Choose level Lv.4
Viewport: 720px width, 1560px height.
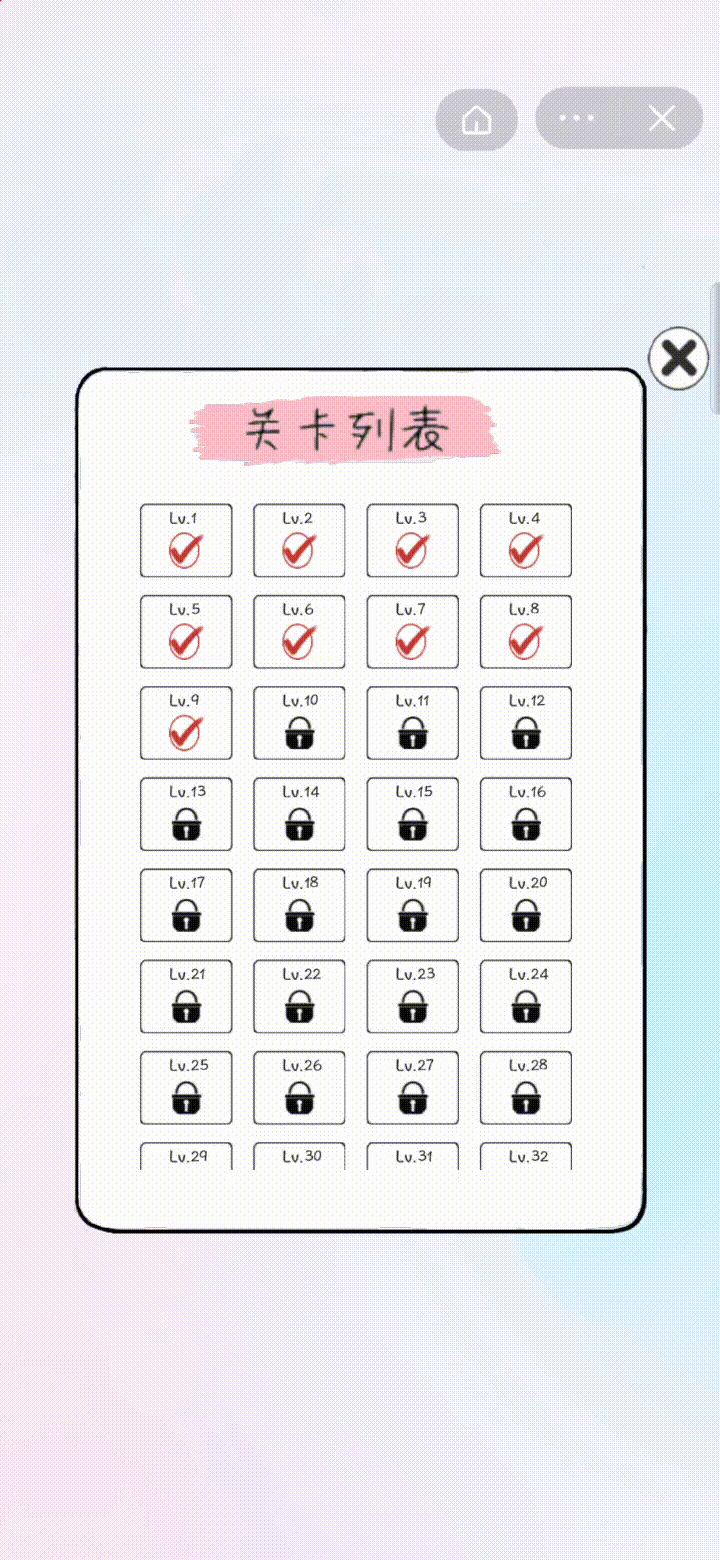(x=526, y=541)
